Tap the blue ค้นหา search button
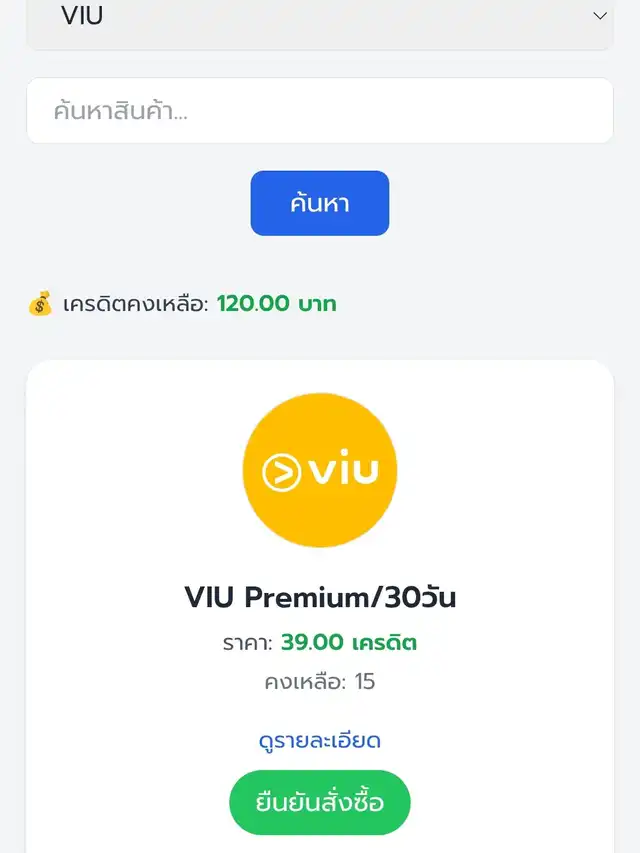Viewport: 640px width, 853px height. pyautogui.click(x=319, y=203)
